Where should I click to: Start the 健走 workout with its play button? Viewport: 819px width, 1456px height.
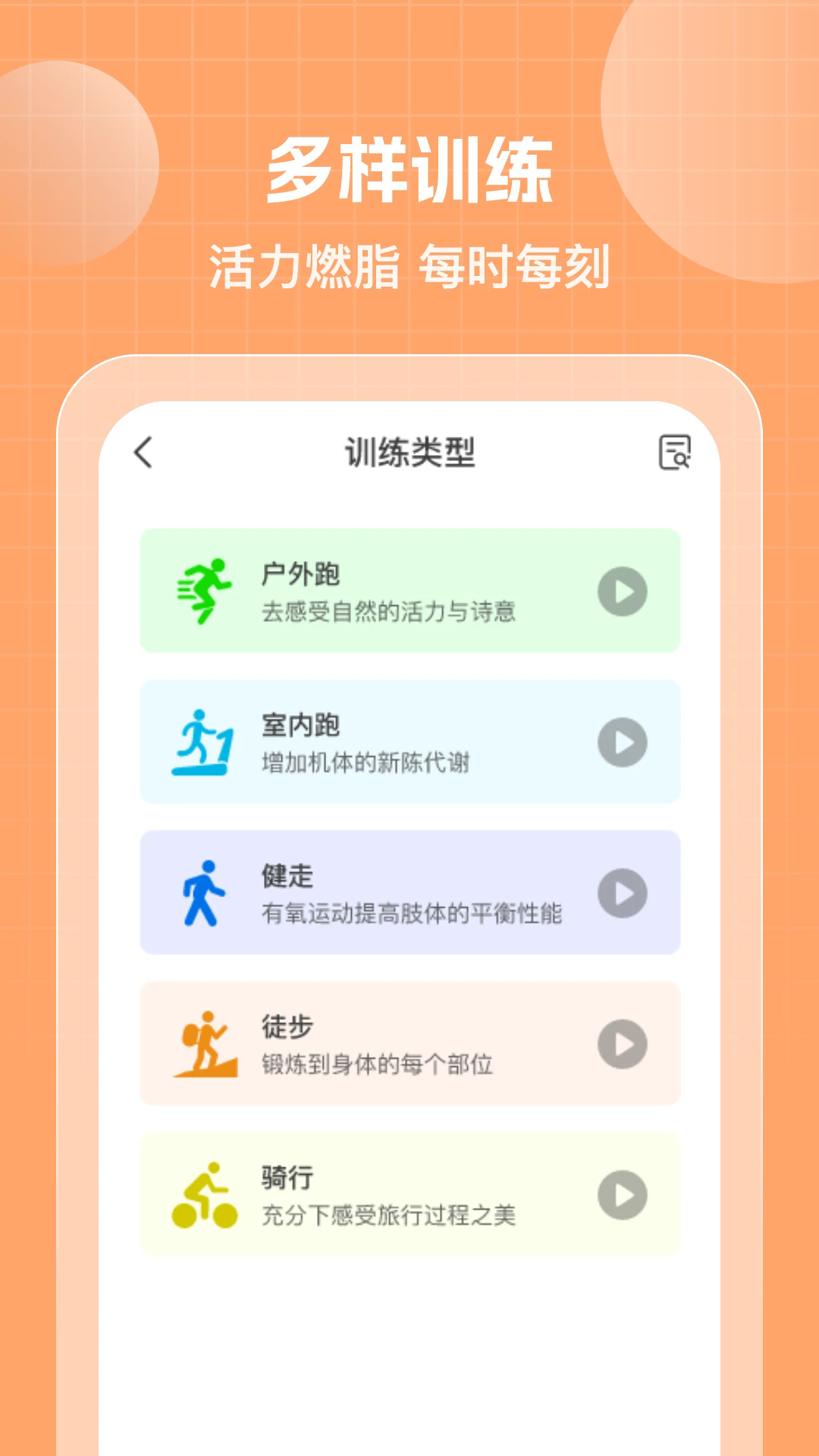pos(622,893)
